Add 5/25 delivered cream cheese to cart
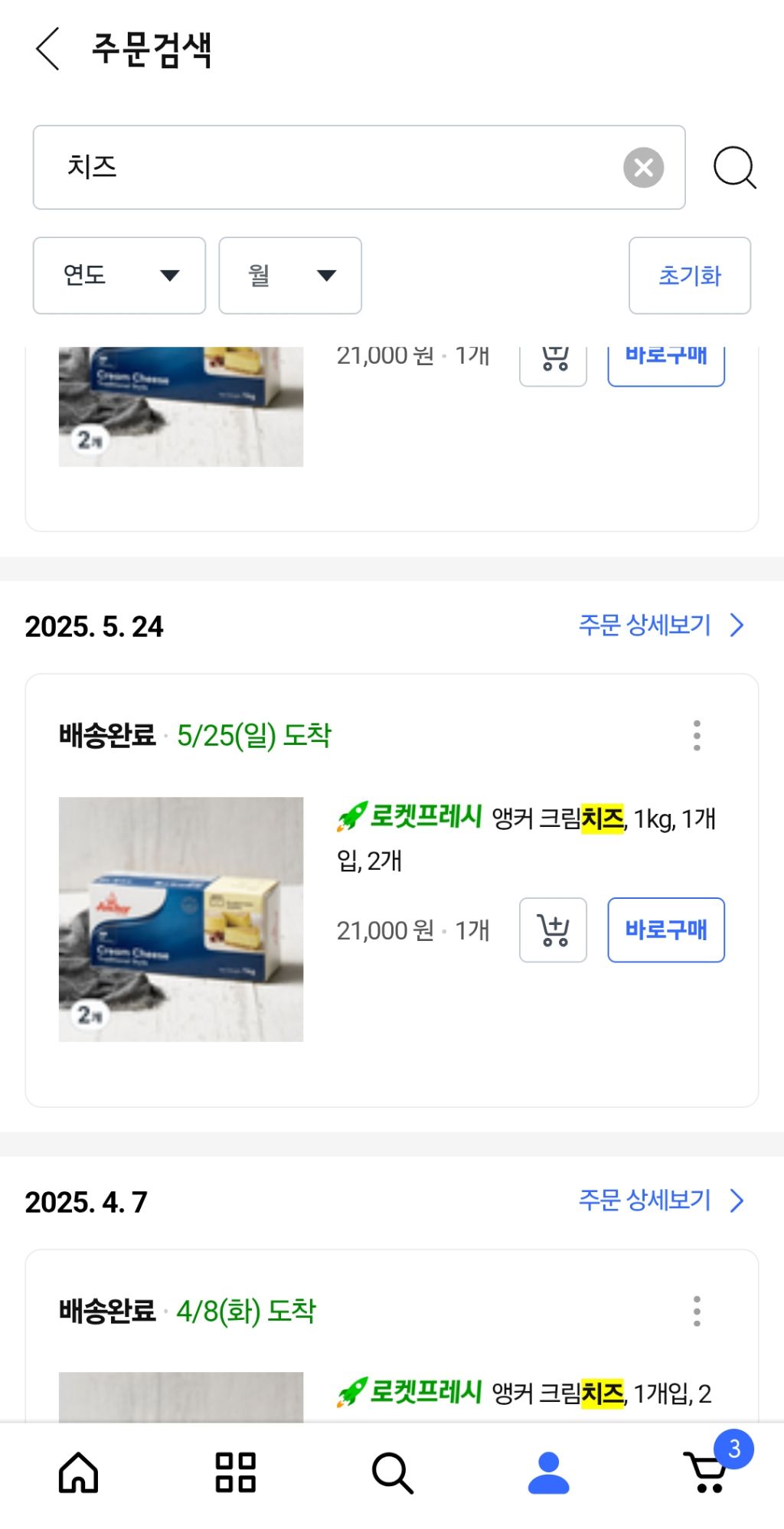784x1529 pixels. 553,930
